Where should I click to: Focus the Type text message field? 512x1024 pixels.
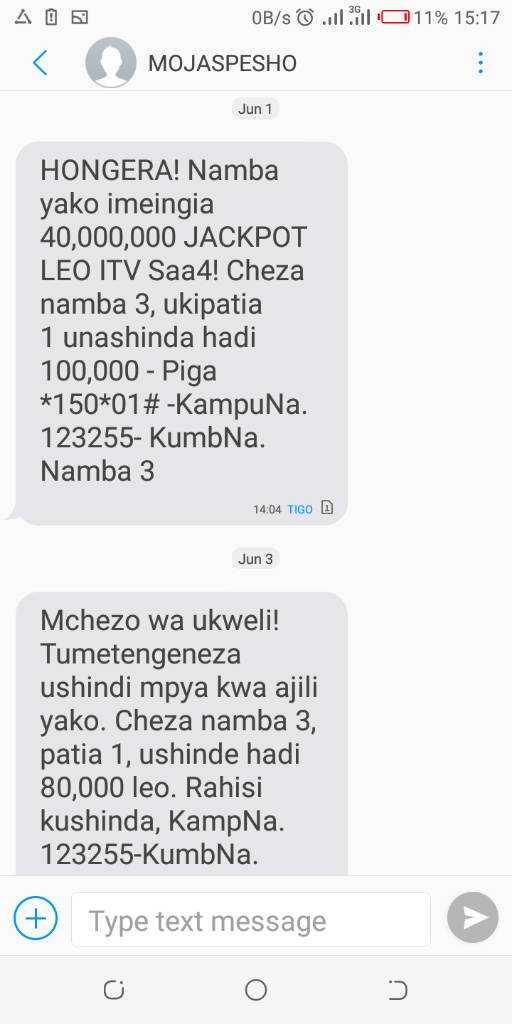coord(251,920)
